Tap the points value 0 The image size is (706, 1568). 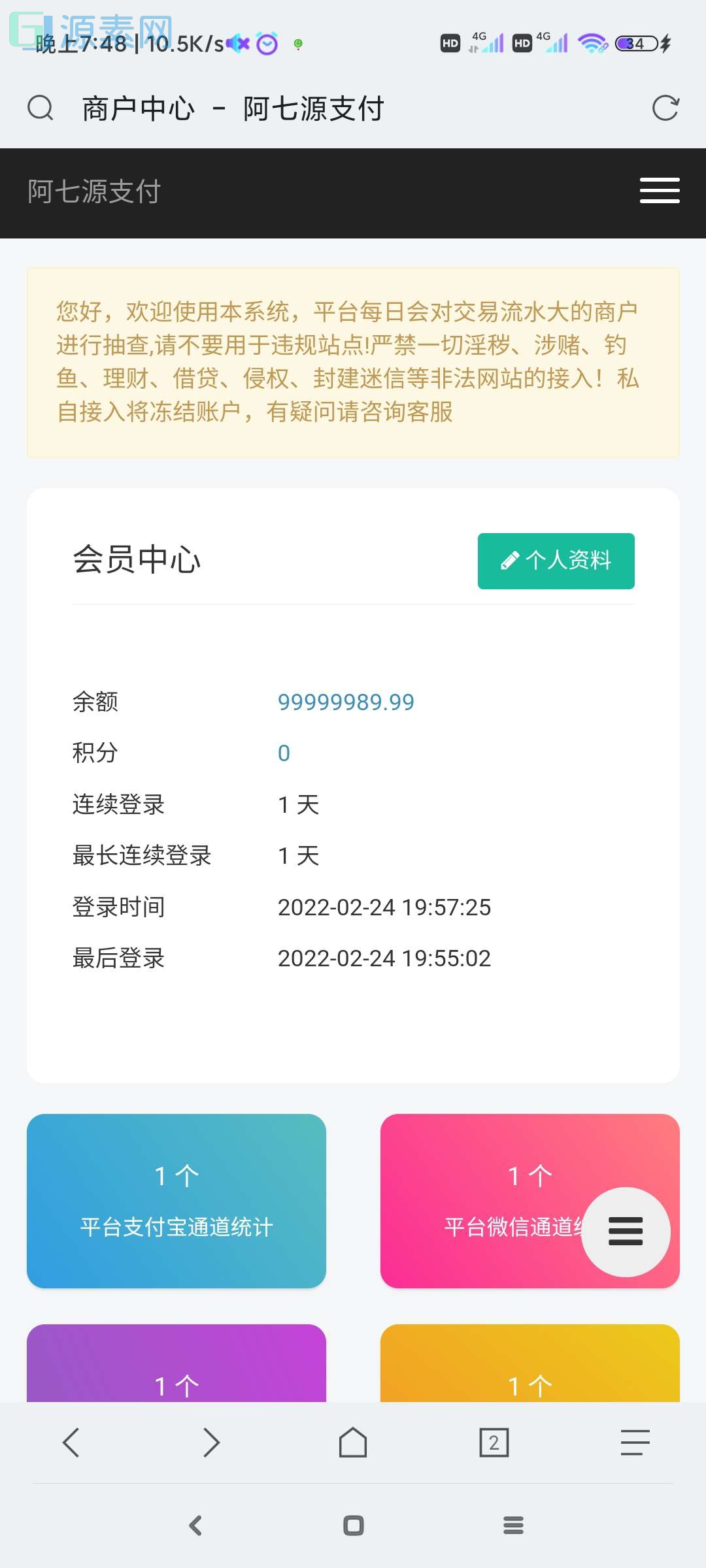(x=283, y=753)
